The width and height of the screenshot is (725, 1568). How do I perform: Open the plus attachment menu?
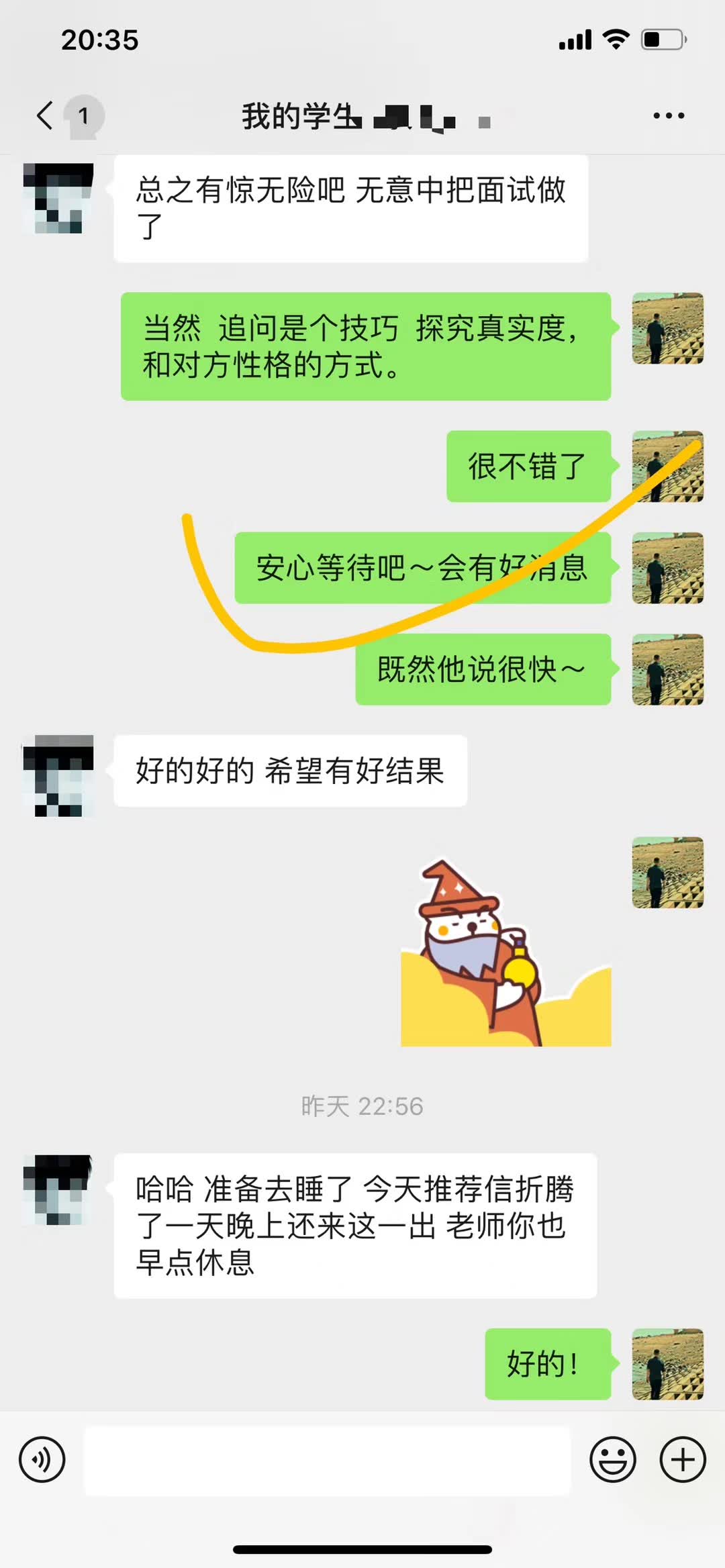click(683, 1459)
